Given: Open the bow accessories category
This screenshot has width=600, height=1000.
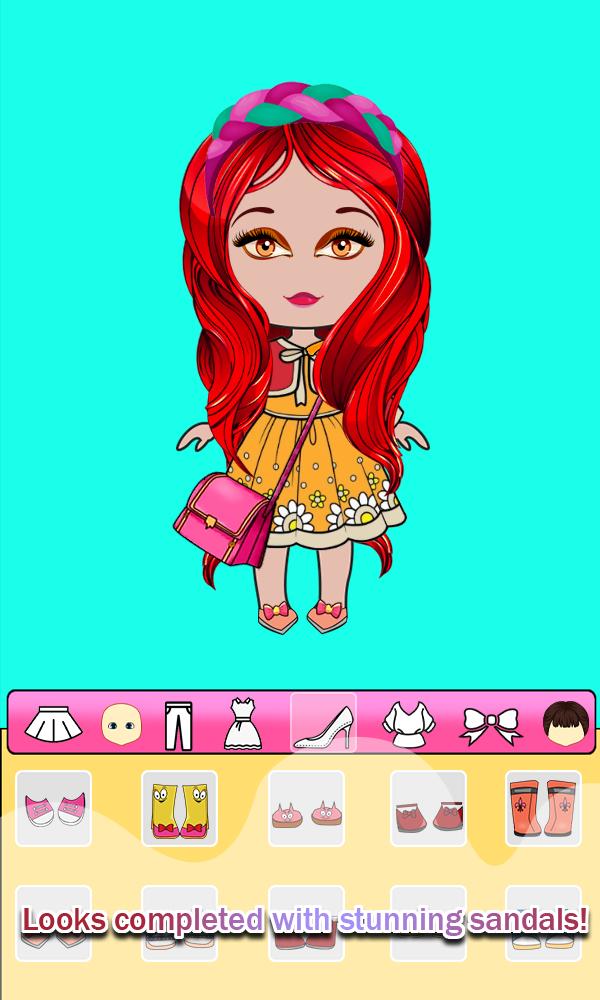Looking at the screenshot, I should tap(491, 726).
